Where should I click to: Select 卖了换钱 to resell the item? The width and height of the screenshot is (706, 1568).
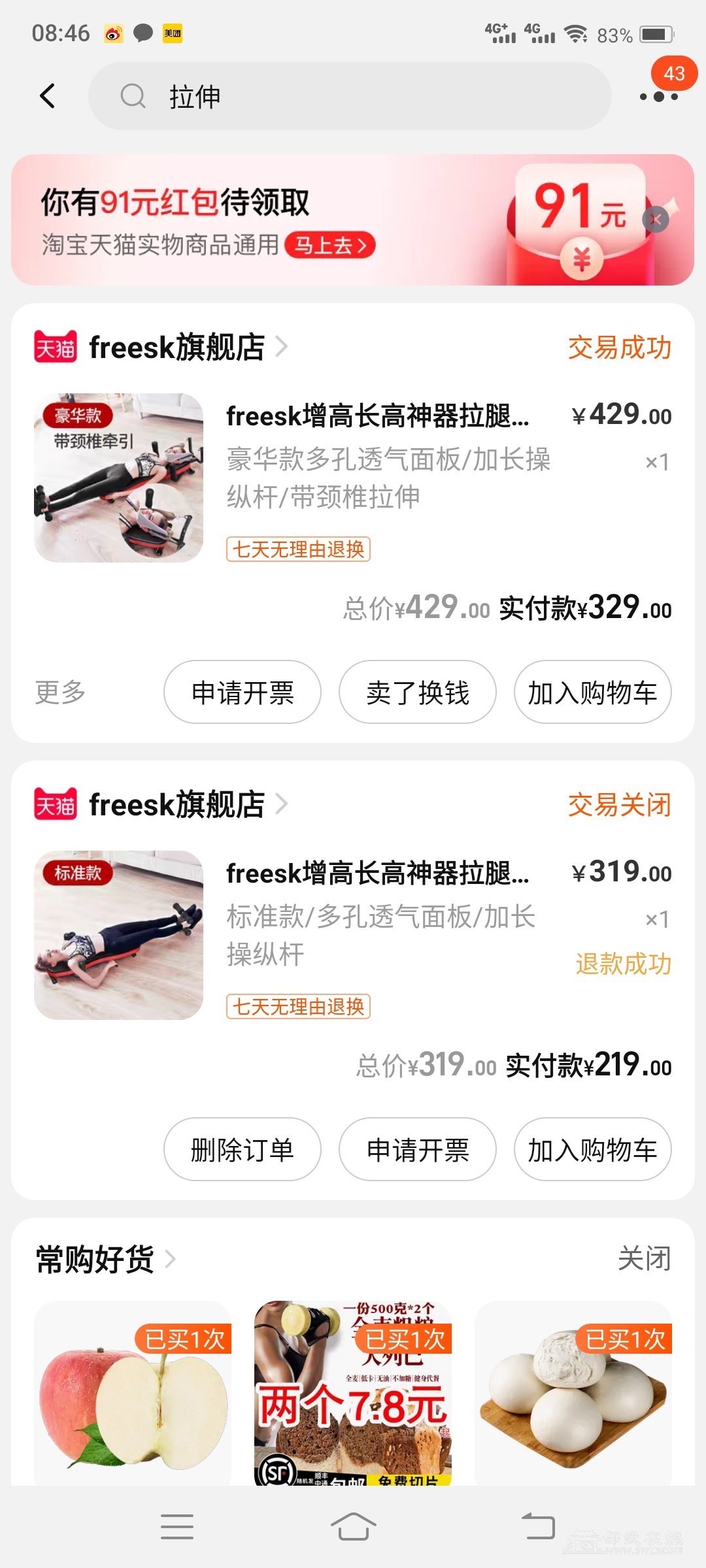pos(418,692)
